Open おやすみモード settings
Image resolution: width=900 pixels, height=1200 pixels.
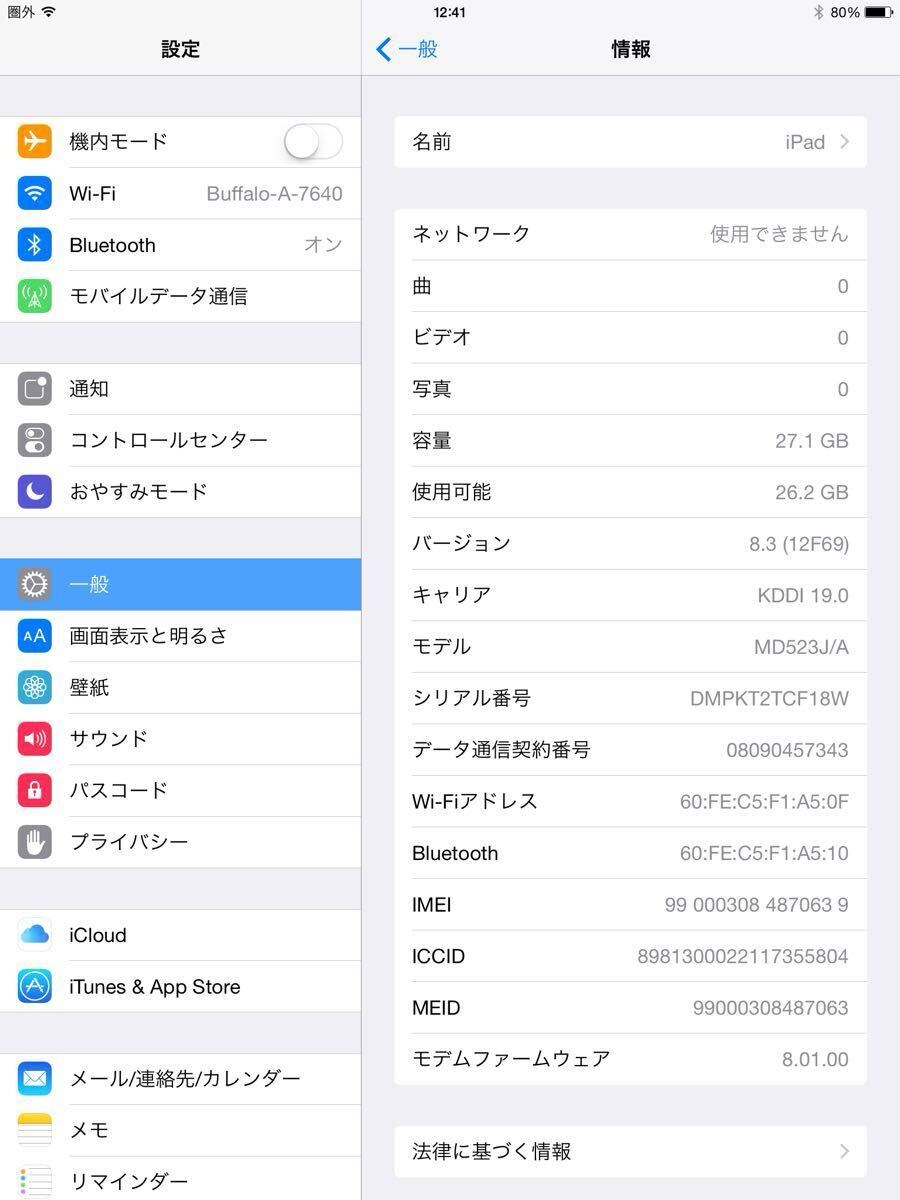[x=180, y=491]
